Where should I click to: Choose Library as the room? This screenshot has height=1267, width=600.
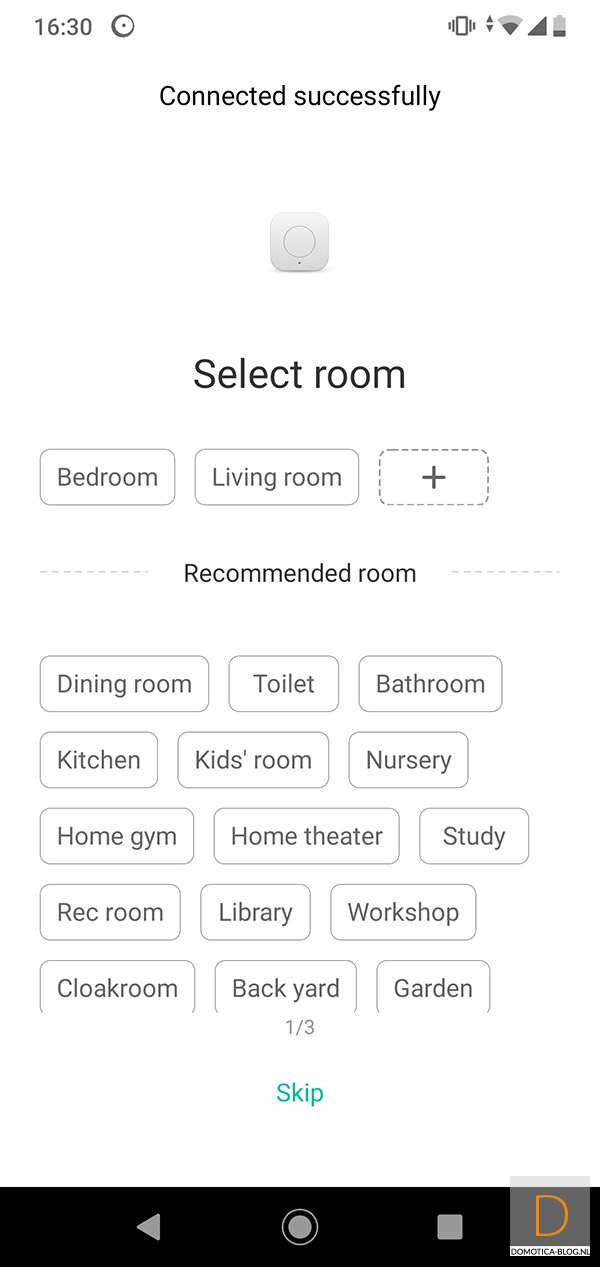tap(255, 912)
